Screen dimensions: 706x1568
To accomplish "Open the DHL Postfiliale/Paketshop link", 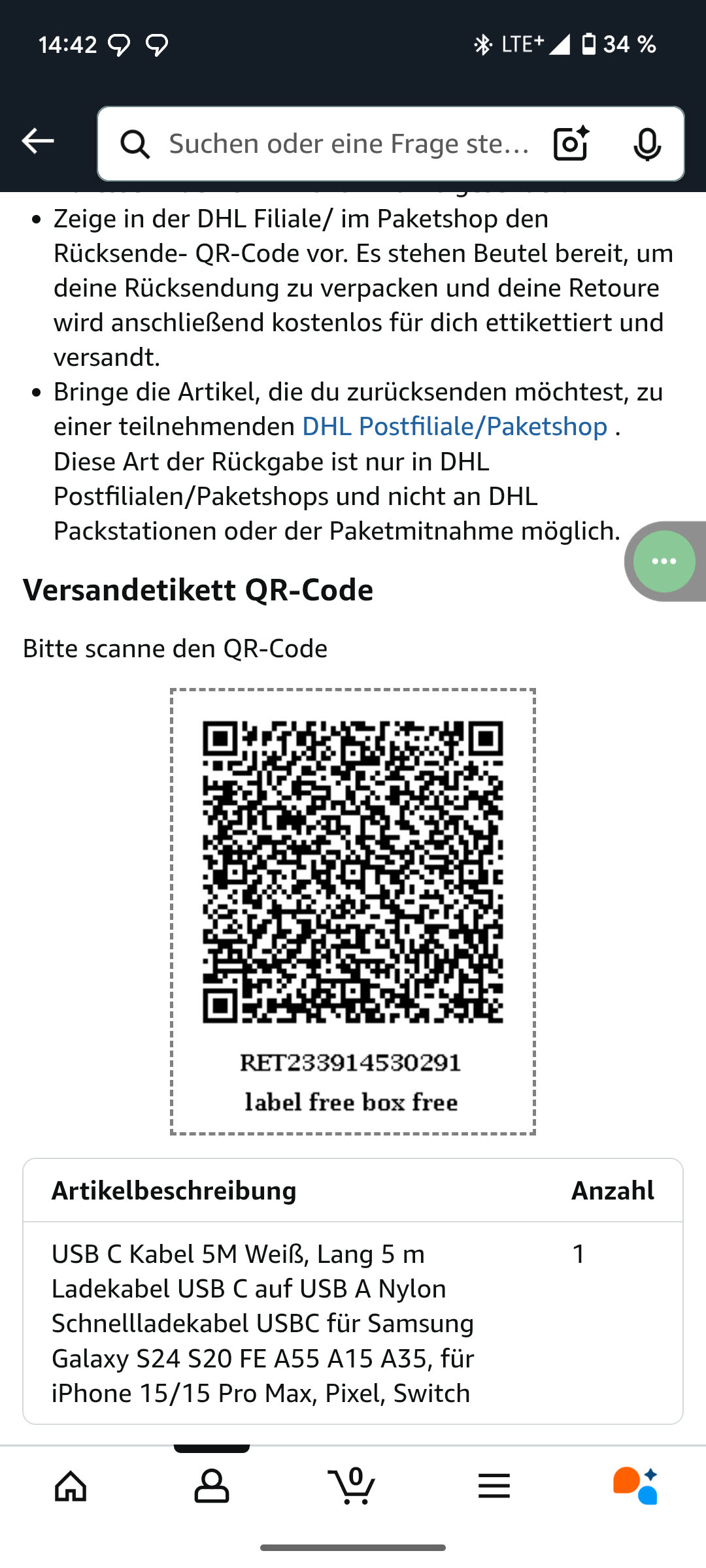I will [x=454, y=427].
